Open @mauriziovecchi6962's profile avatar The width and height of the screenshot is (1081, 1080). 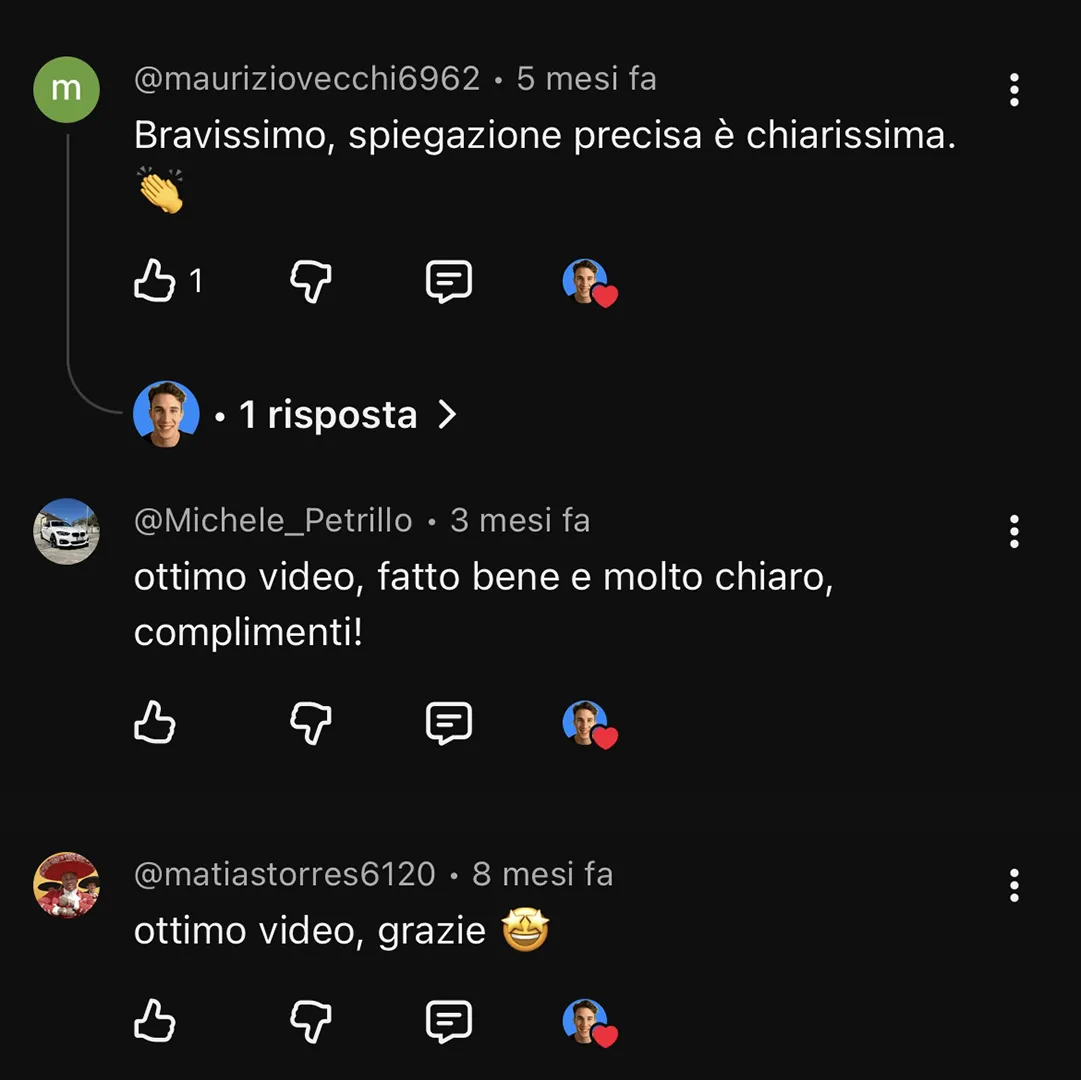point(66,90)
